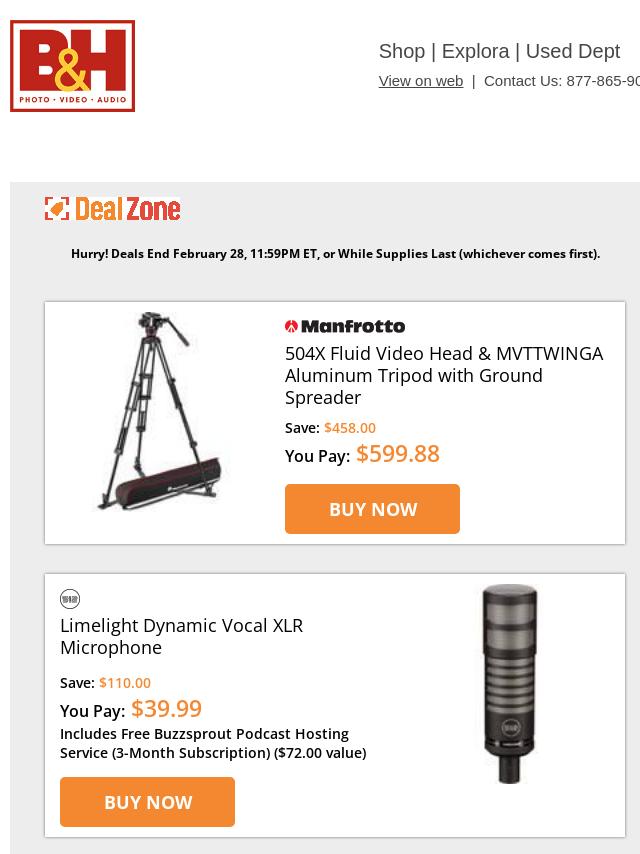This screenshot has height=854, width=640.
Task: Open the Explora link
Action: 475,51
